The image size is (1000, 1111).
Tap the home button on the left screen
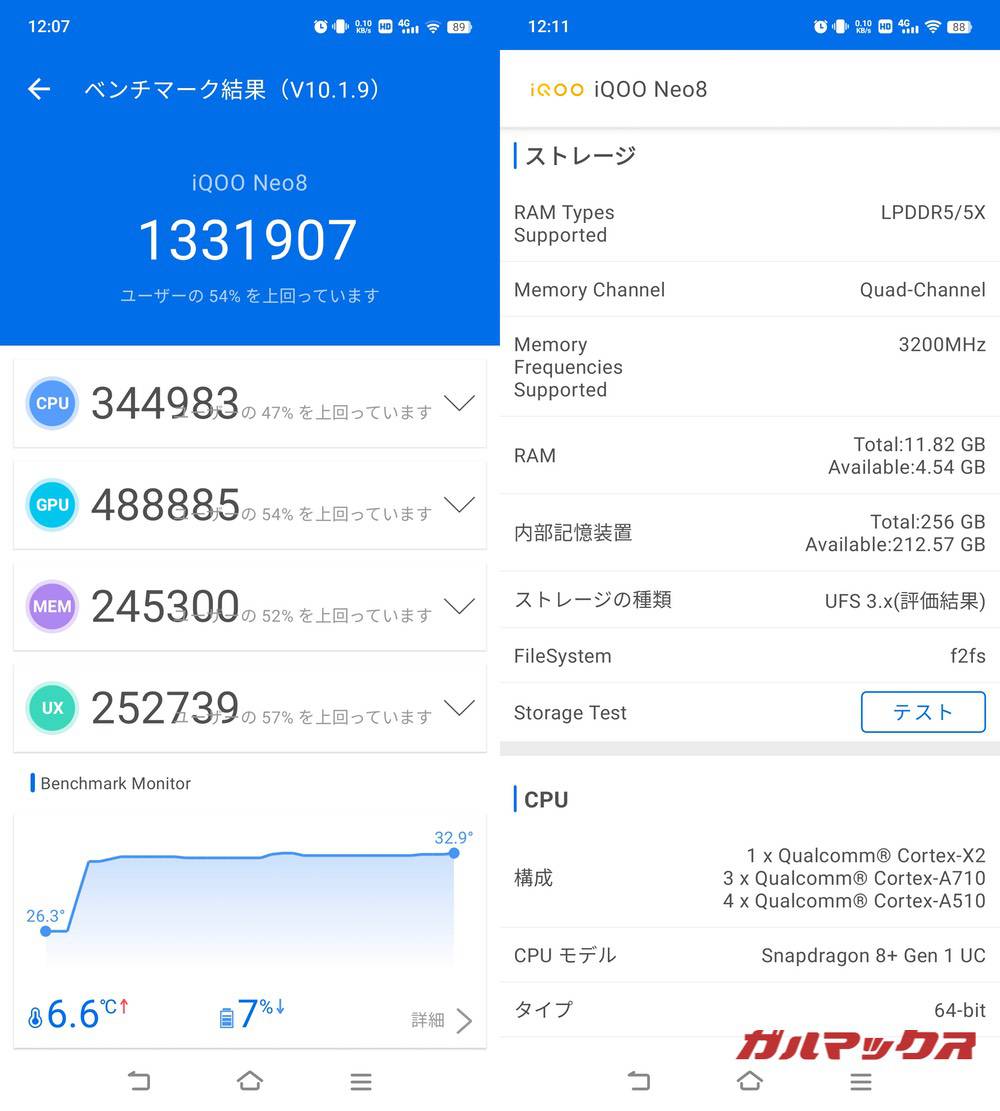pos(249,1081)
